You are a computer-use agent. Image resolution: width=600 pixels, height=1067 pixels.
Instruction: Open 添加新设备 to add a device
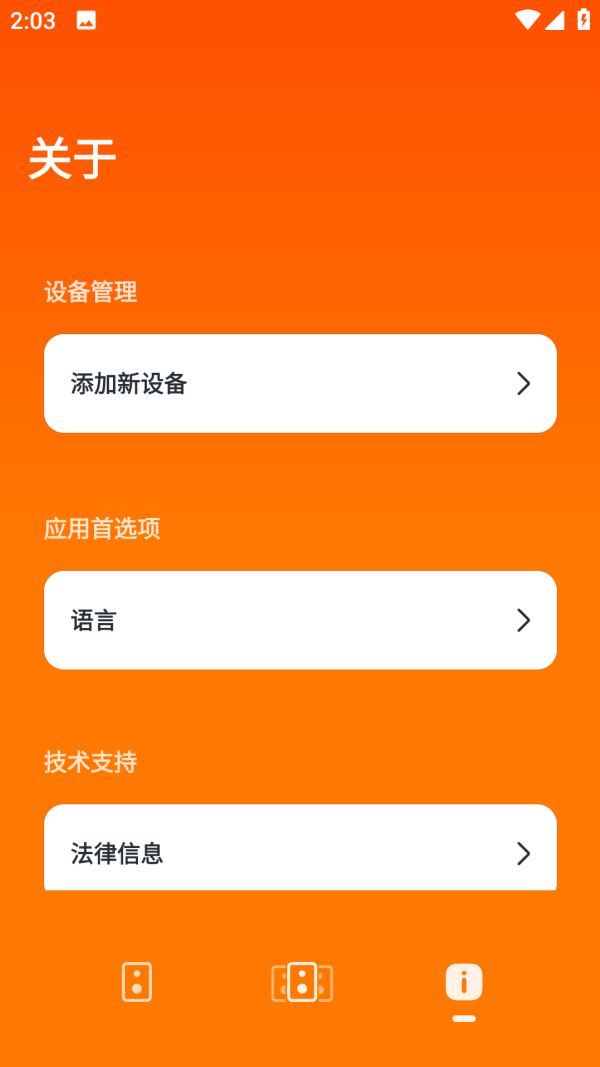(300, 383)
